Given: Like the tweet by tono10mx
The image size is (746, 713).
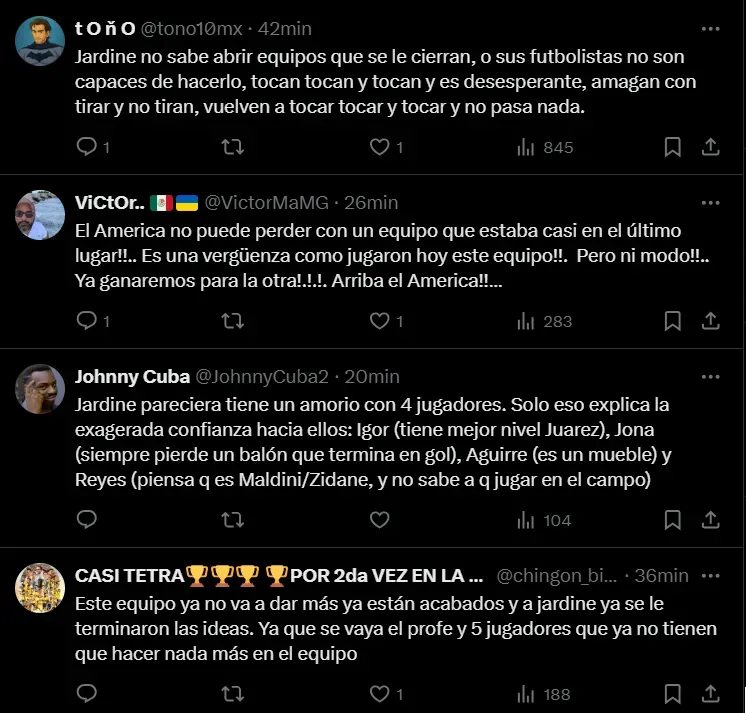Looking at the screenshot, I should coord(379,147).
